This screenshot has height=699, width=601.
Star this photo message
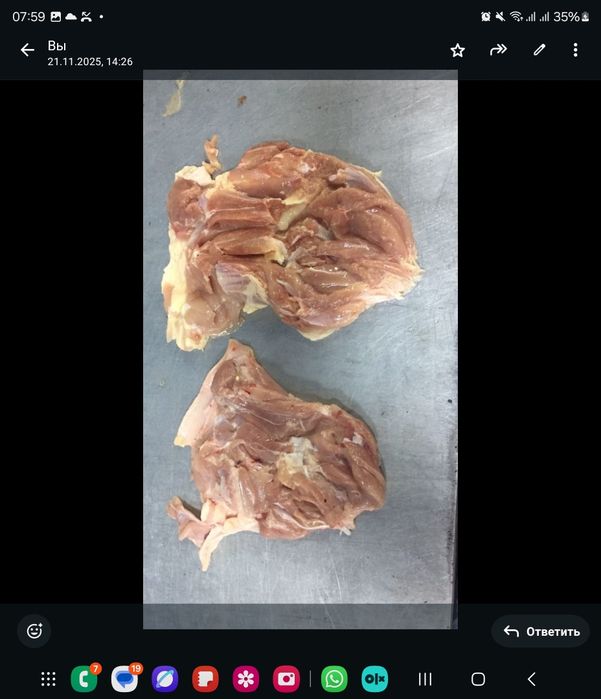[458, 50]
